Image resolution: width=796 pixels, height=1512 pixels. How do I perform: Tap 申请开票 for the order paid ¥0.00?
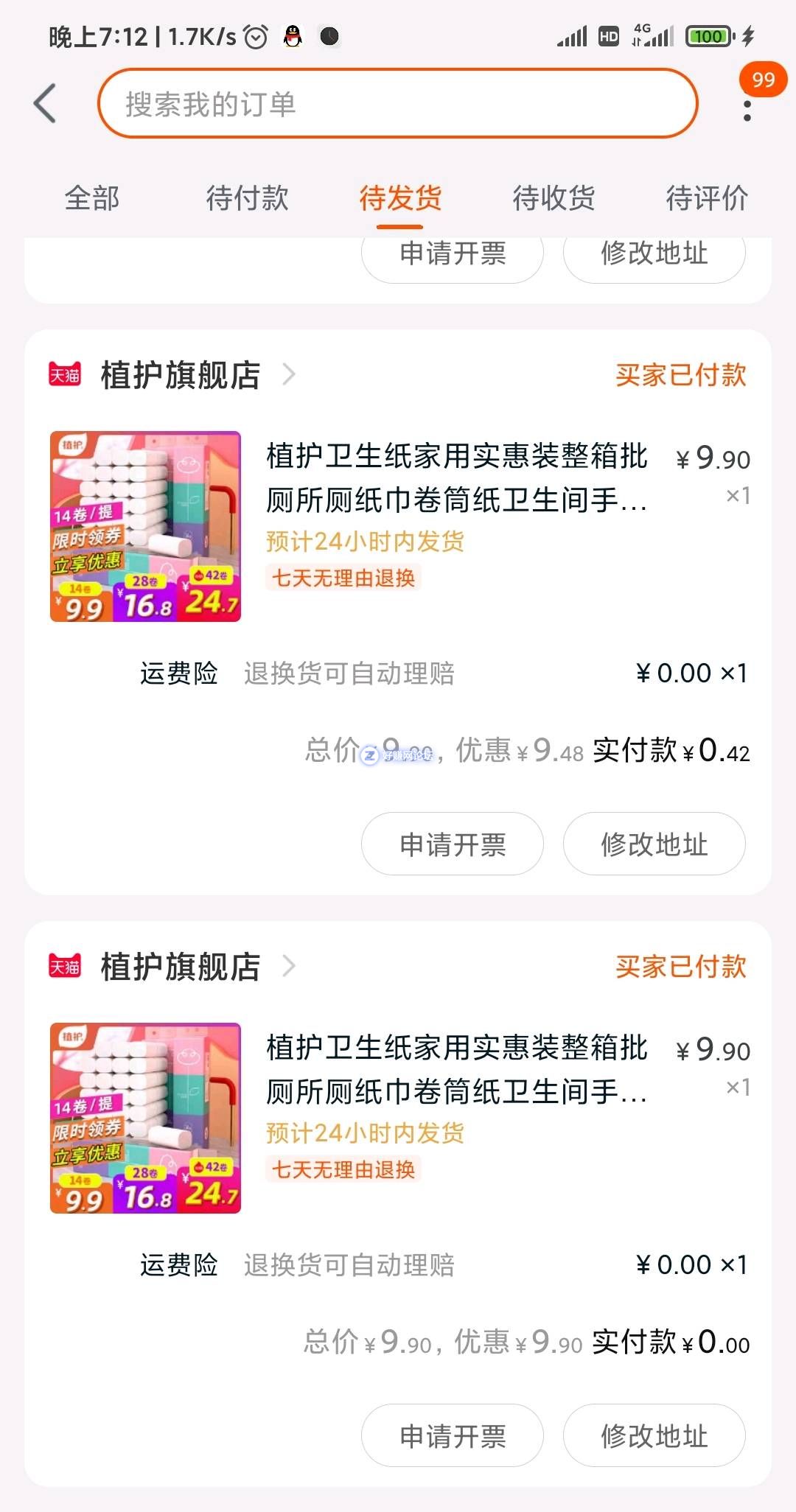[453, 1435]
